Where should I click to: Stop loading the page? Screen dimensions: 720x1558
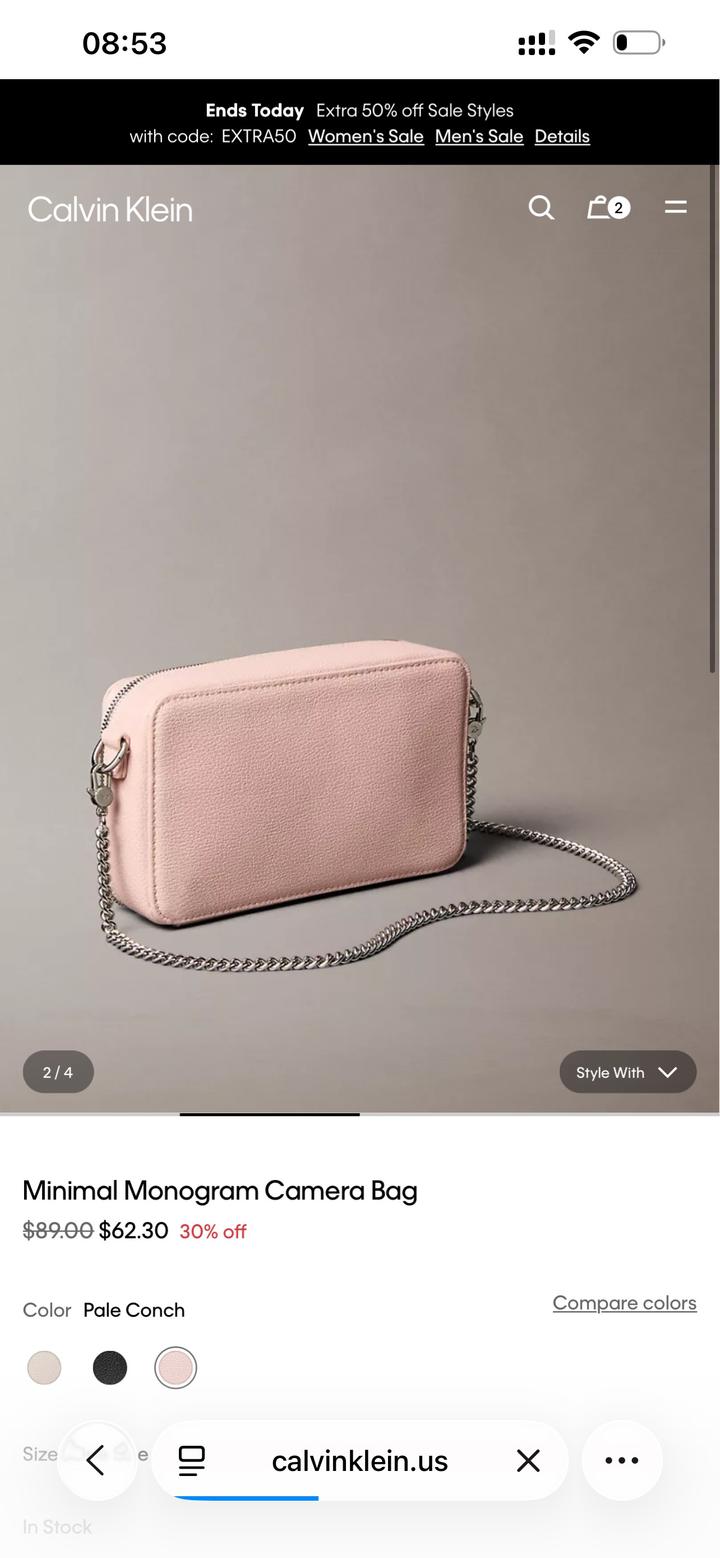point(528,1460)
